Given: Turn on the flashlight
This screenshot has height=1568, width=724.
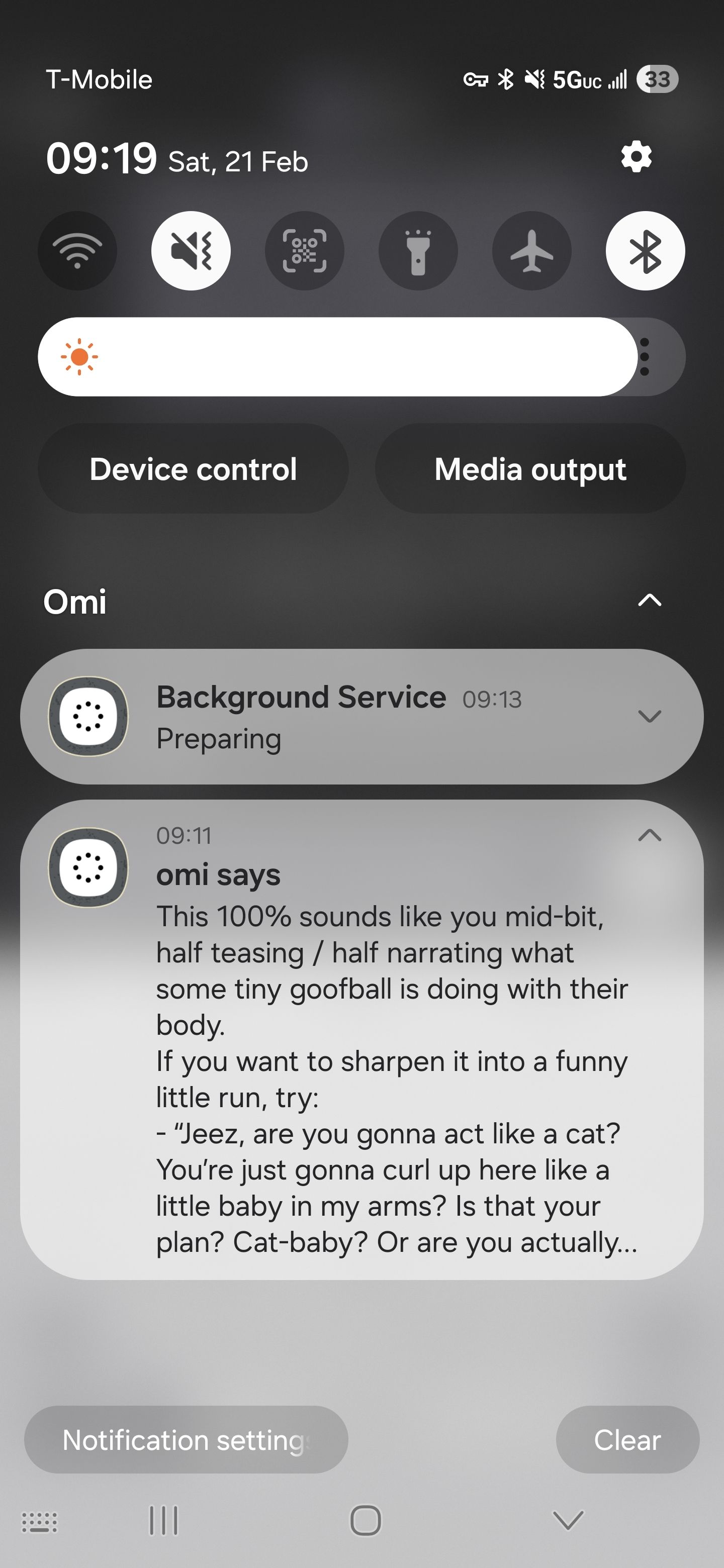Looking at the screenshot, I should pyautogui.click(x=418, y=251).
